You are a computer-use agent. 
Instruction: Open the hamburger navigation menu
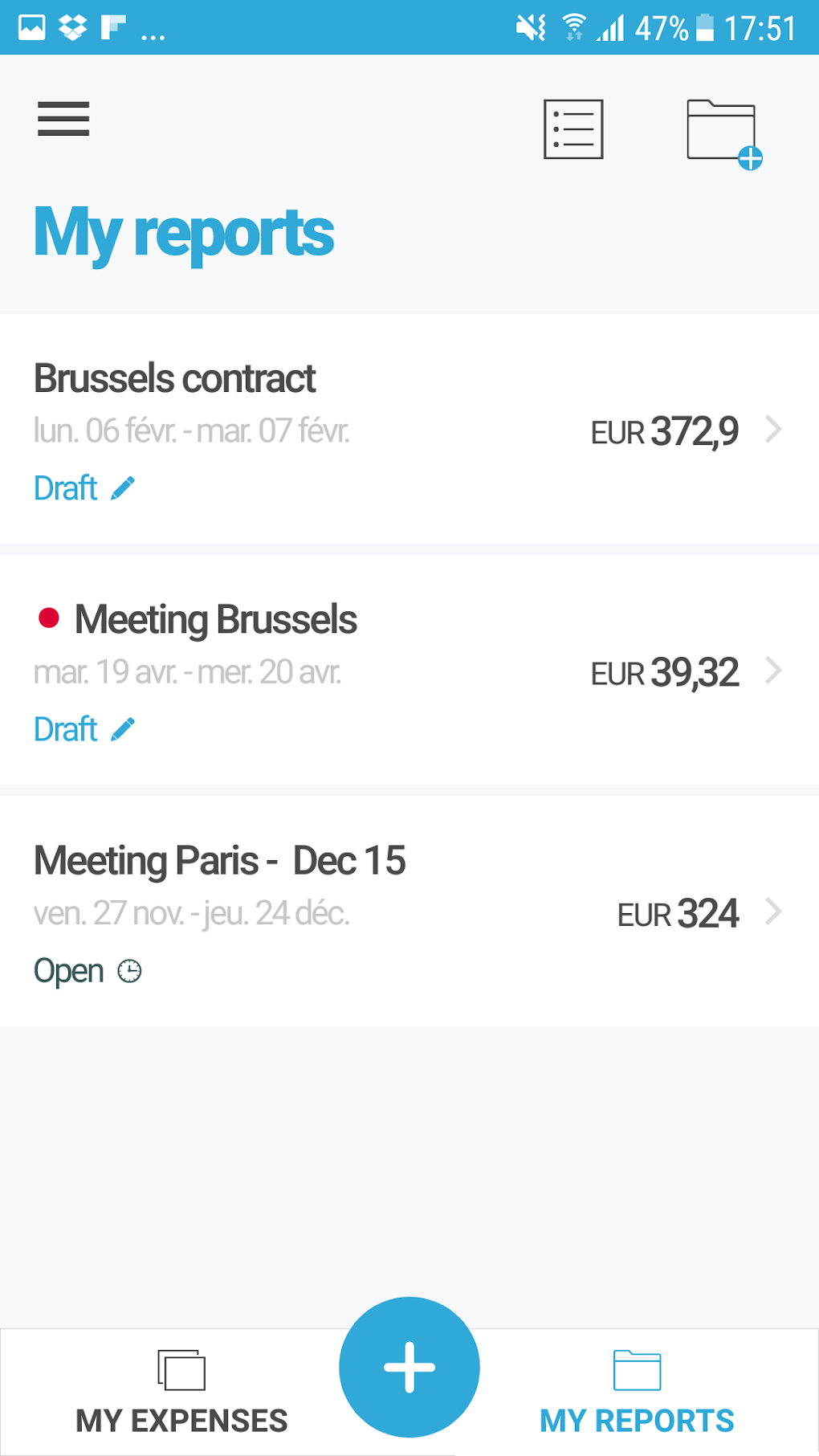click(63, 119)
